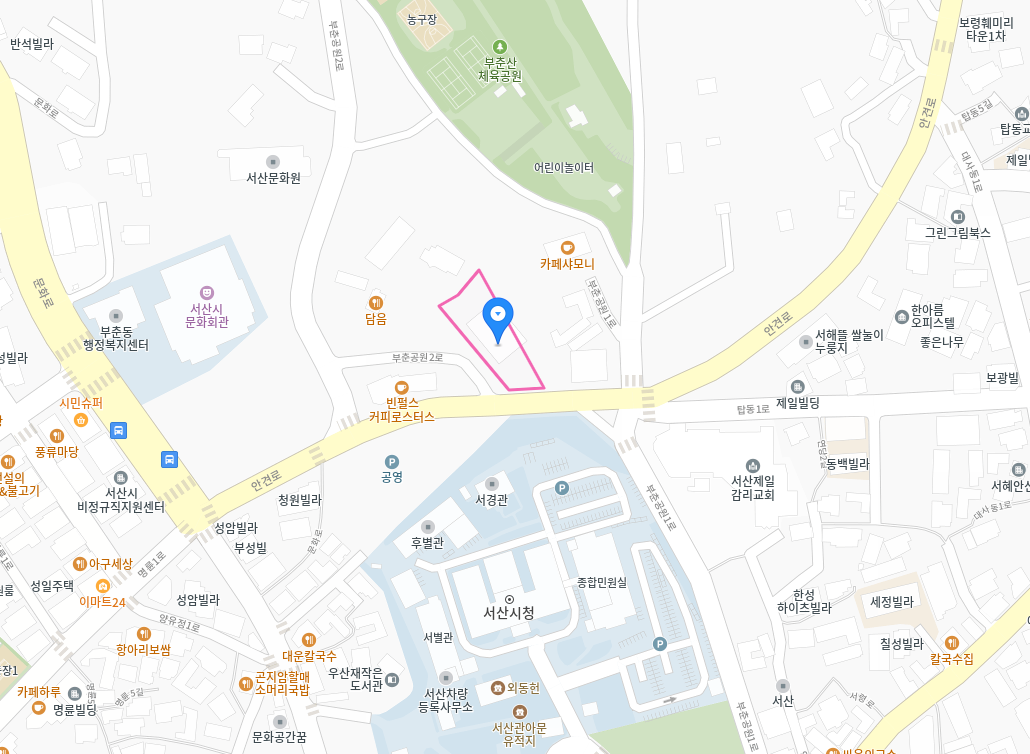Select the 부춘산 체육공원 park marker

[x=500, y=46]
